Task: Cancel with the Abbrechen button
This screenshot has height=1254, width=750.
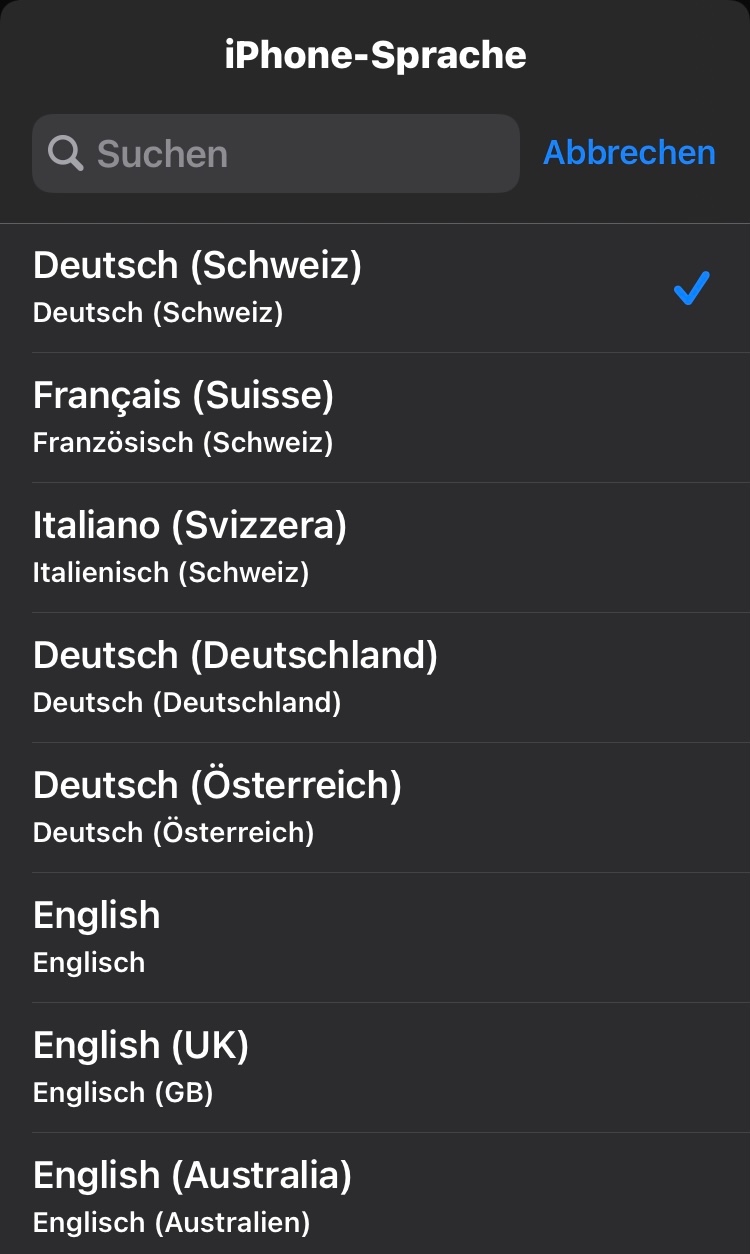Action: point(629,152)
